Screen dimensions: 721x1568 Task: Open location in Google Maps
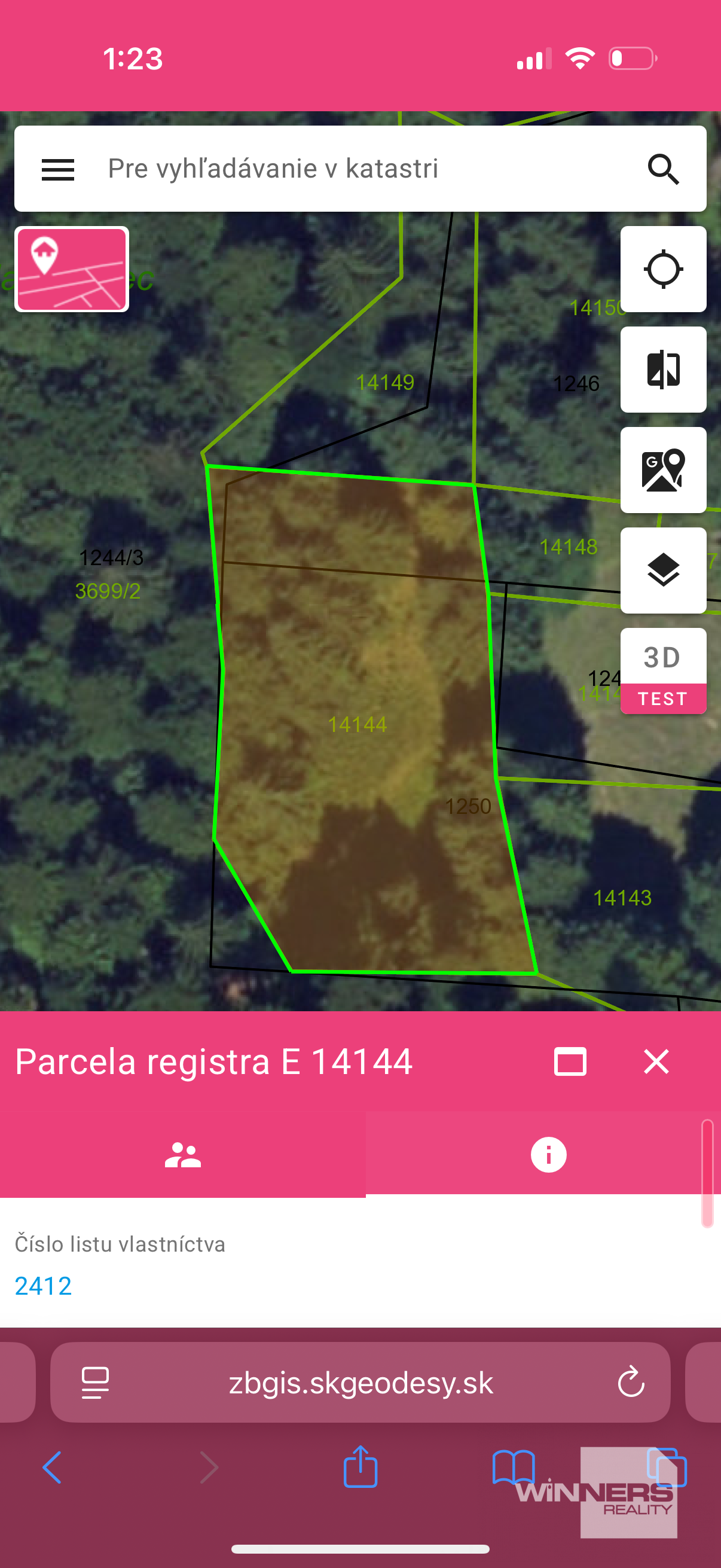pyautogui.click(x=663, y=470)
